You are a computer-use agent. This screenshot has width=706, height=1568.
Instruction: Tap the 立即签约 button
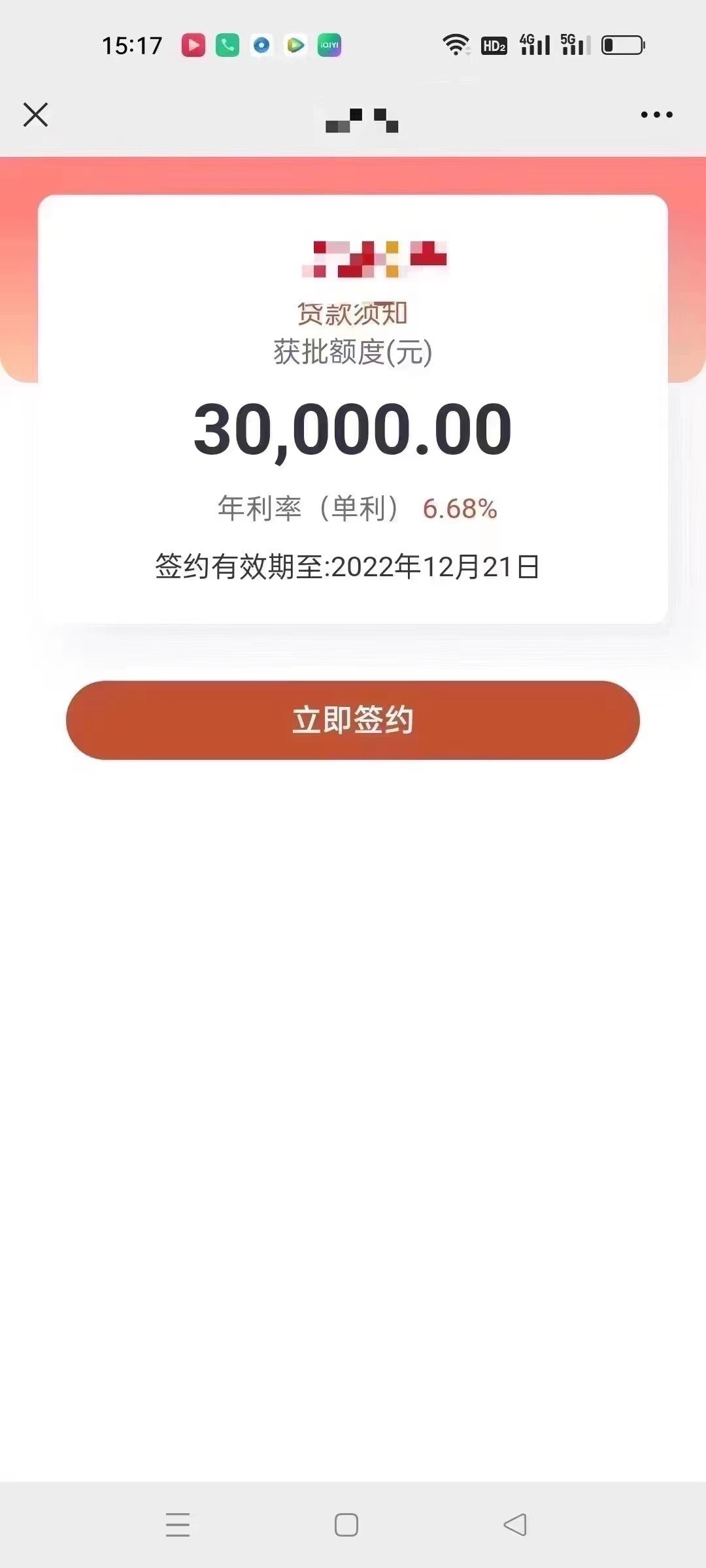point(353,720)
